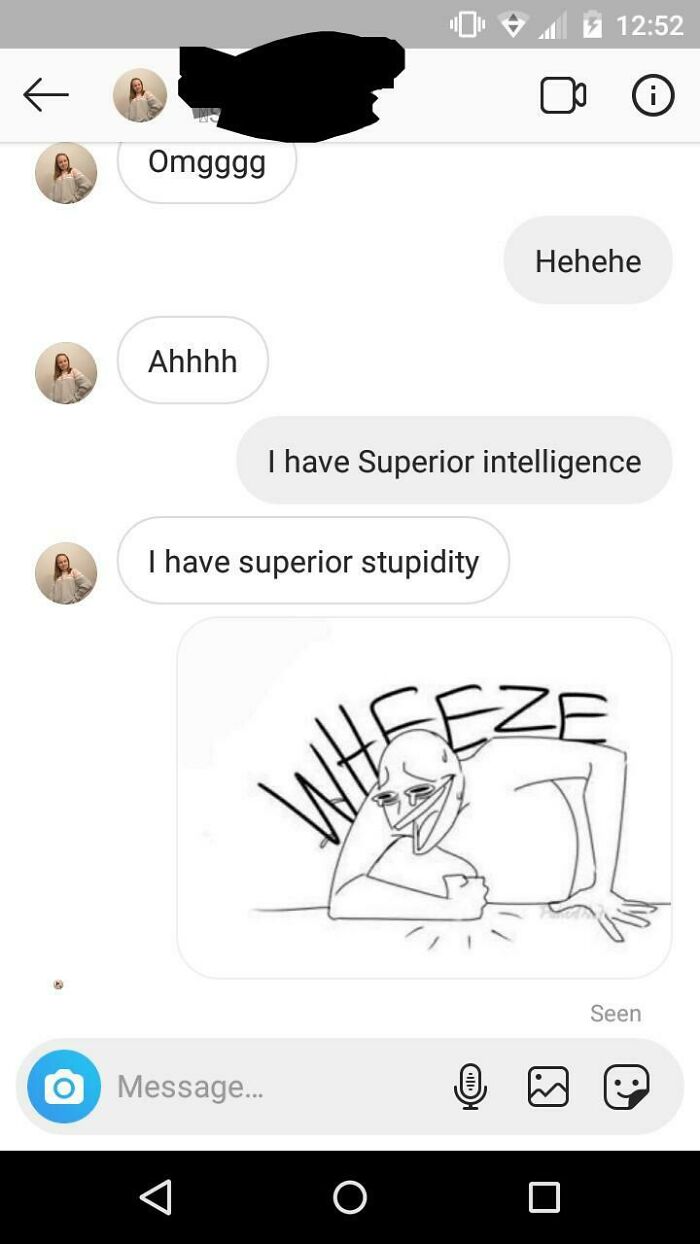
Task: Tap the microphone icon for a voice message
Action: pyautogui.click(x=470, y=1086)
